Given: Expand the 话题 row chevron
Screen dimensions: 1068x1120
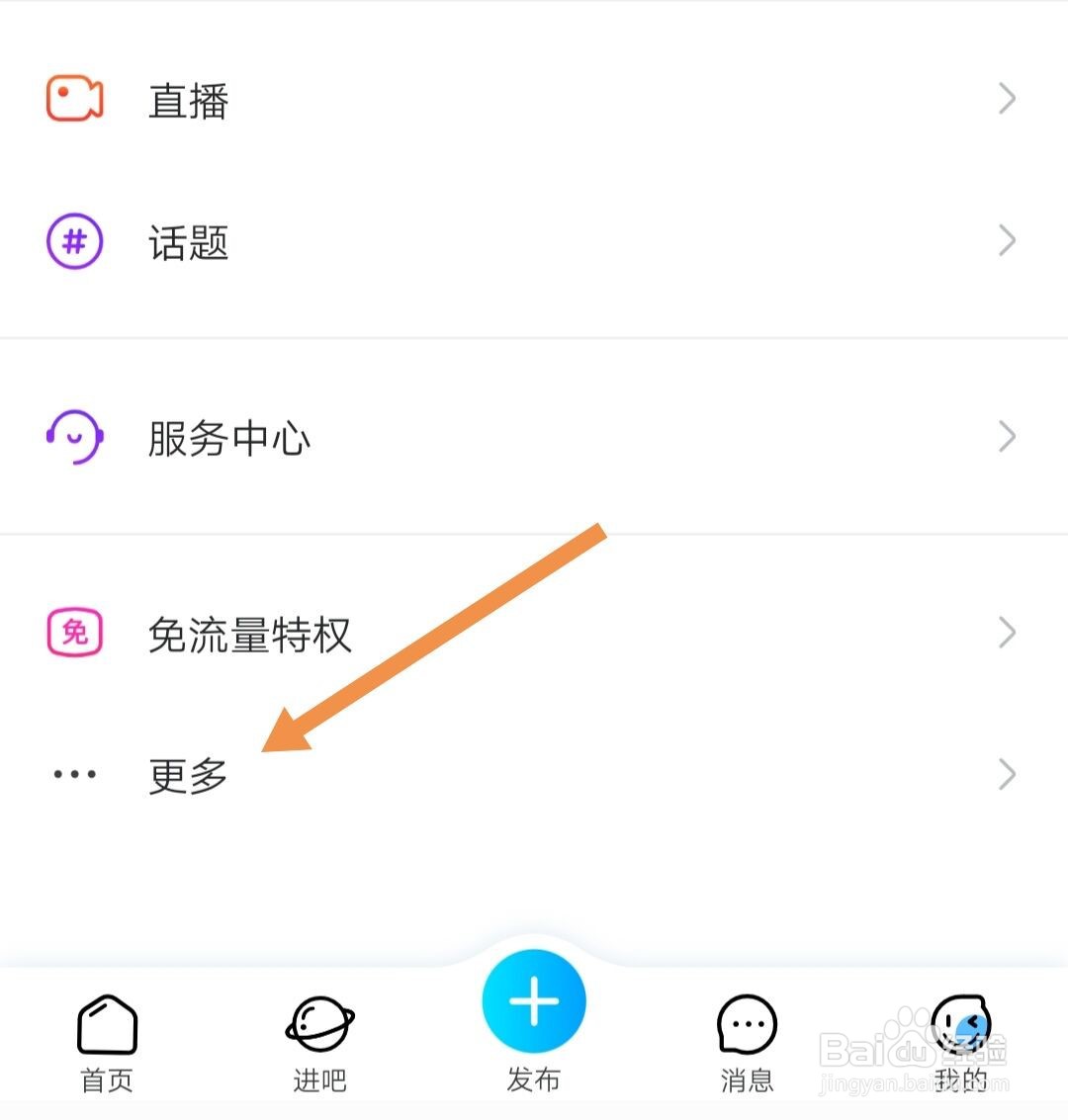Looking at the screenshot, I should 1006,240.
